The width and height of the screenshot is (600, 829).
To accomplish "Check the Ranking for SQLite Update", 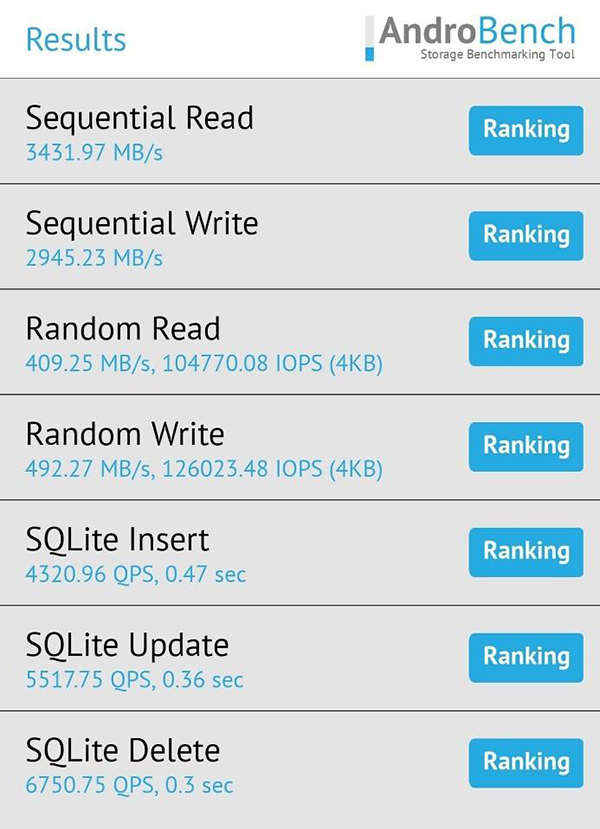I will tap(526, 657).
